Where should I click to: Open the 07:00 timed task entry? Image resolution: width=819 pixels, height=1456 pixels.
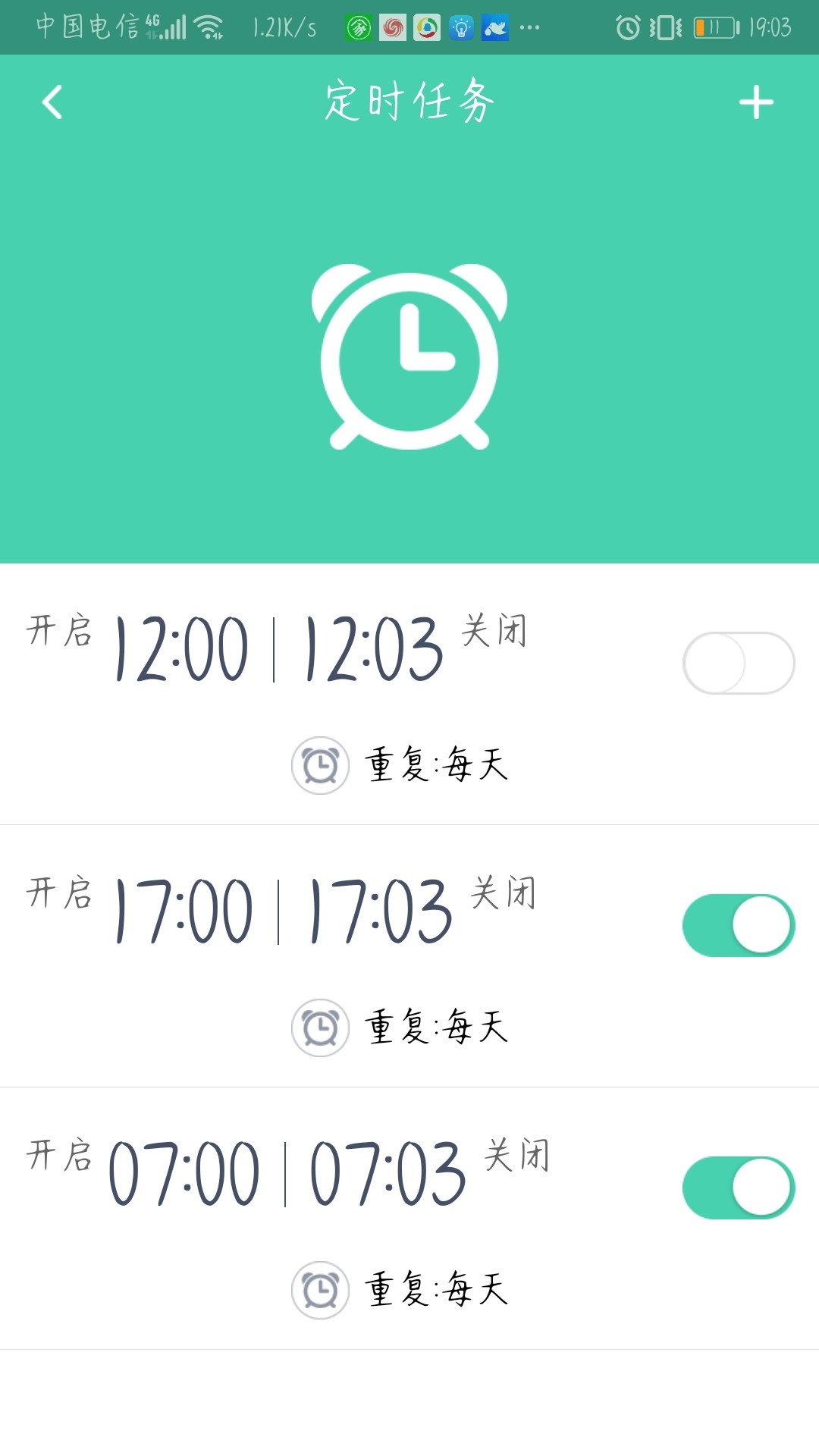click(409, 1219)
